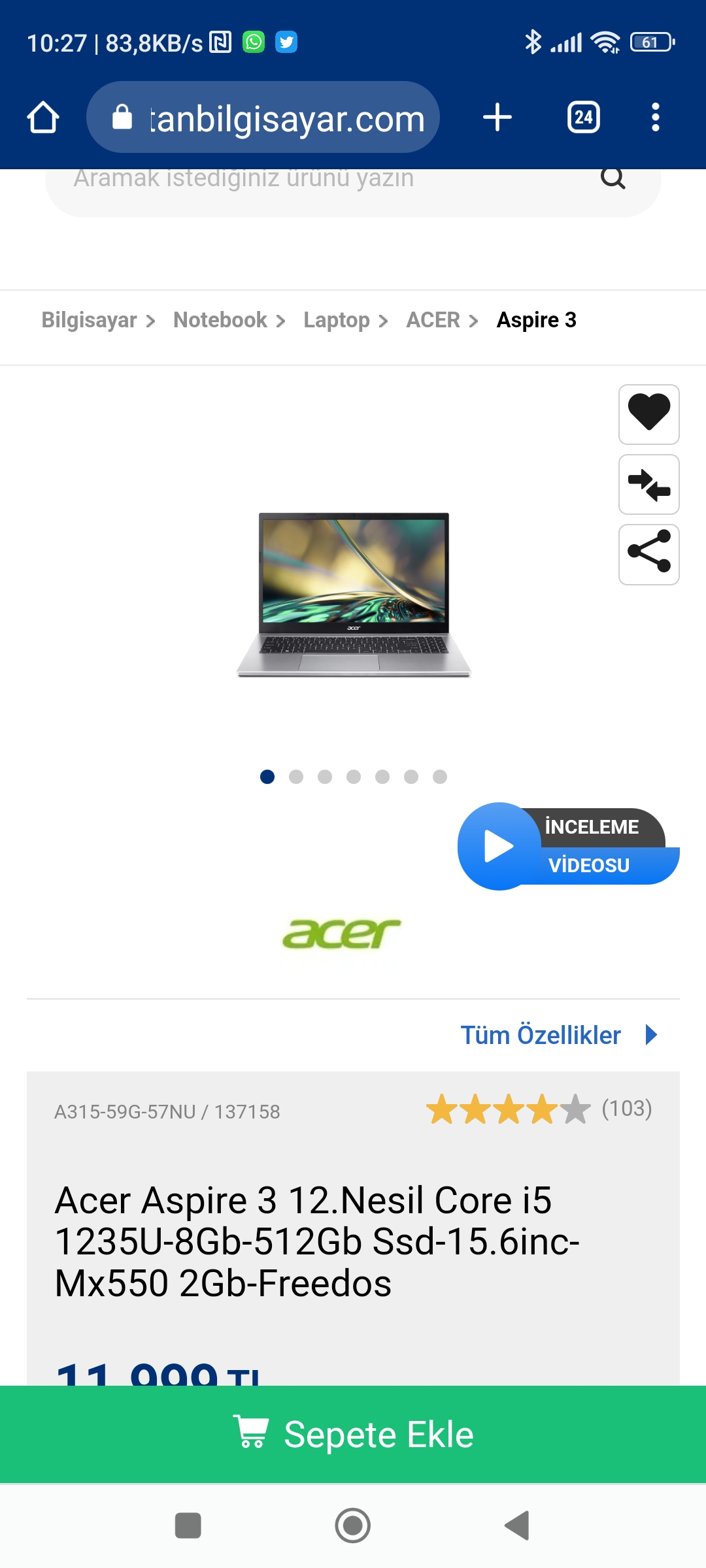
Task: Open a new browser tab
Action: coord(497,118)
